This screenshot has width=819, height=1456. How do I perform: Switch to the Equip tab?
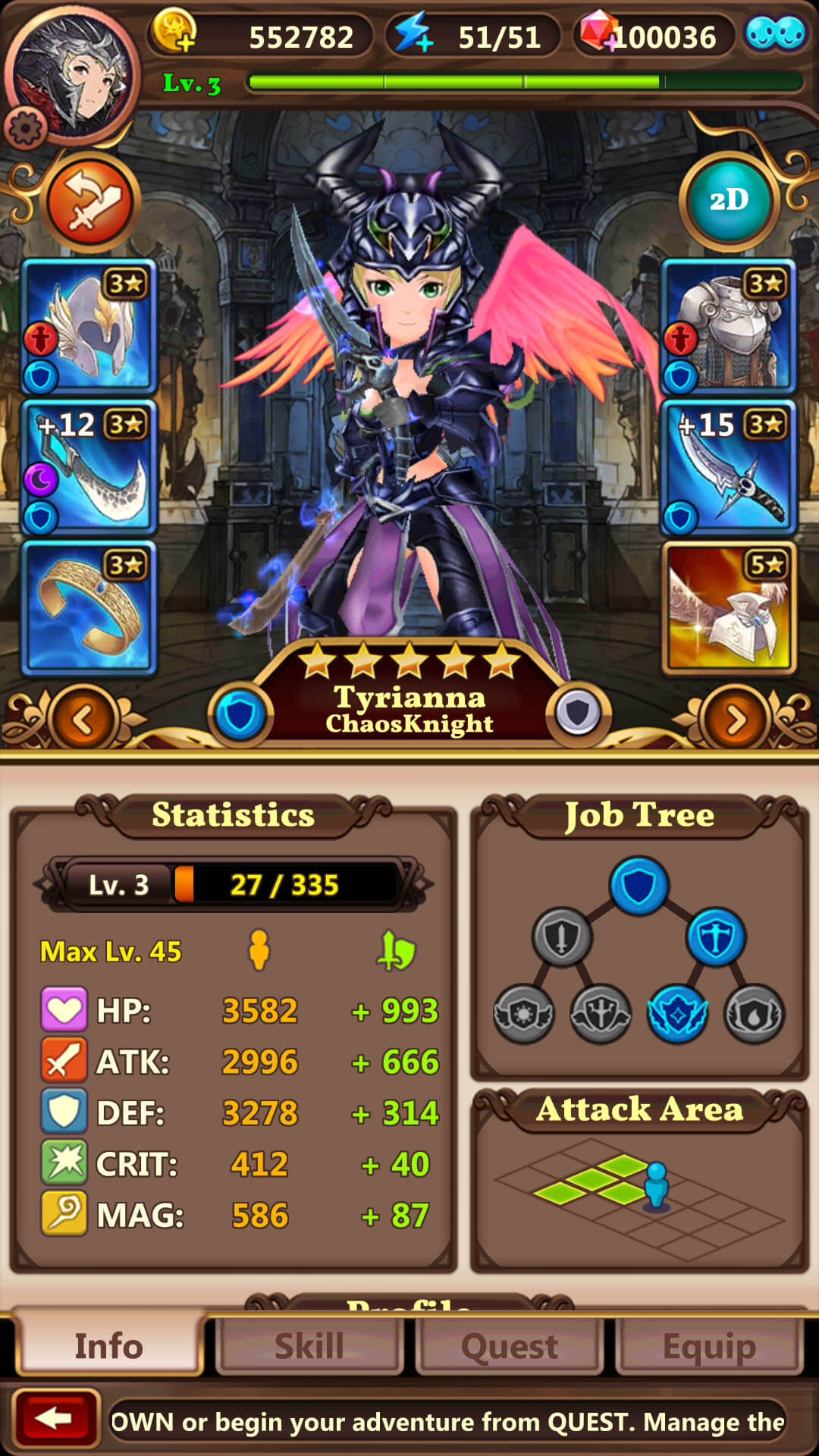[710, 1346]
